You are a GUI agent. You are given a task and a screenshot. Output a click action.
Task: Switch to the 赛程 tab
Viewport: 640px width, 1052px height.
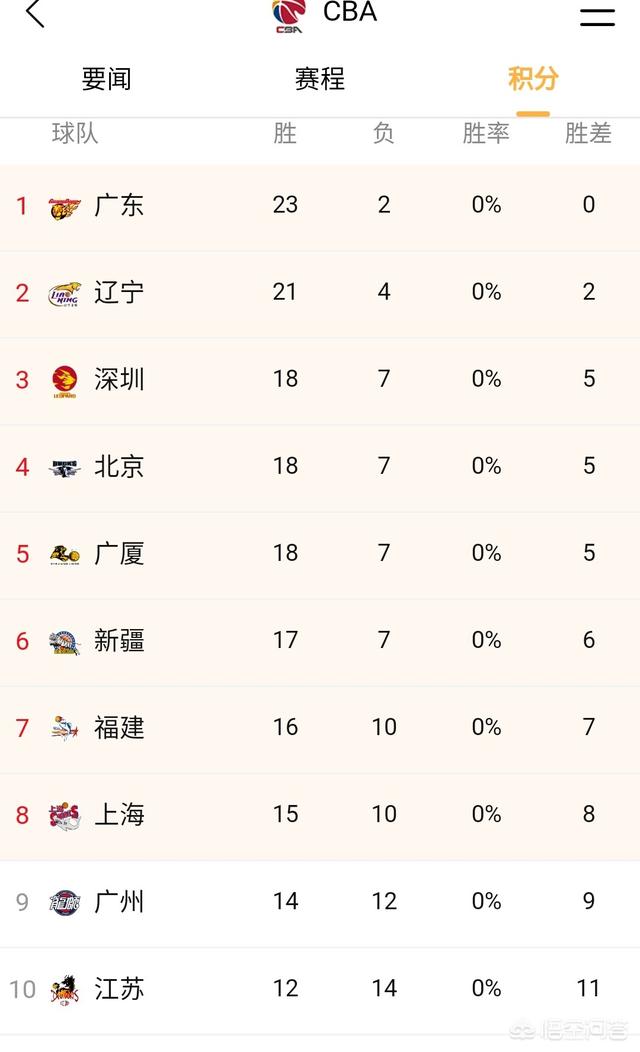319,79
